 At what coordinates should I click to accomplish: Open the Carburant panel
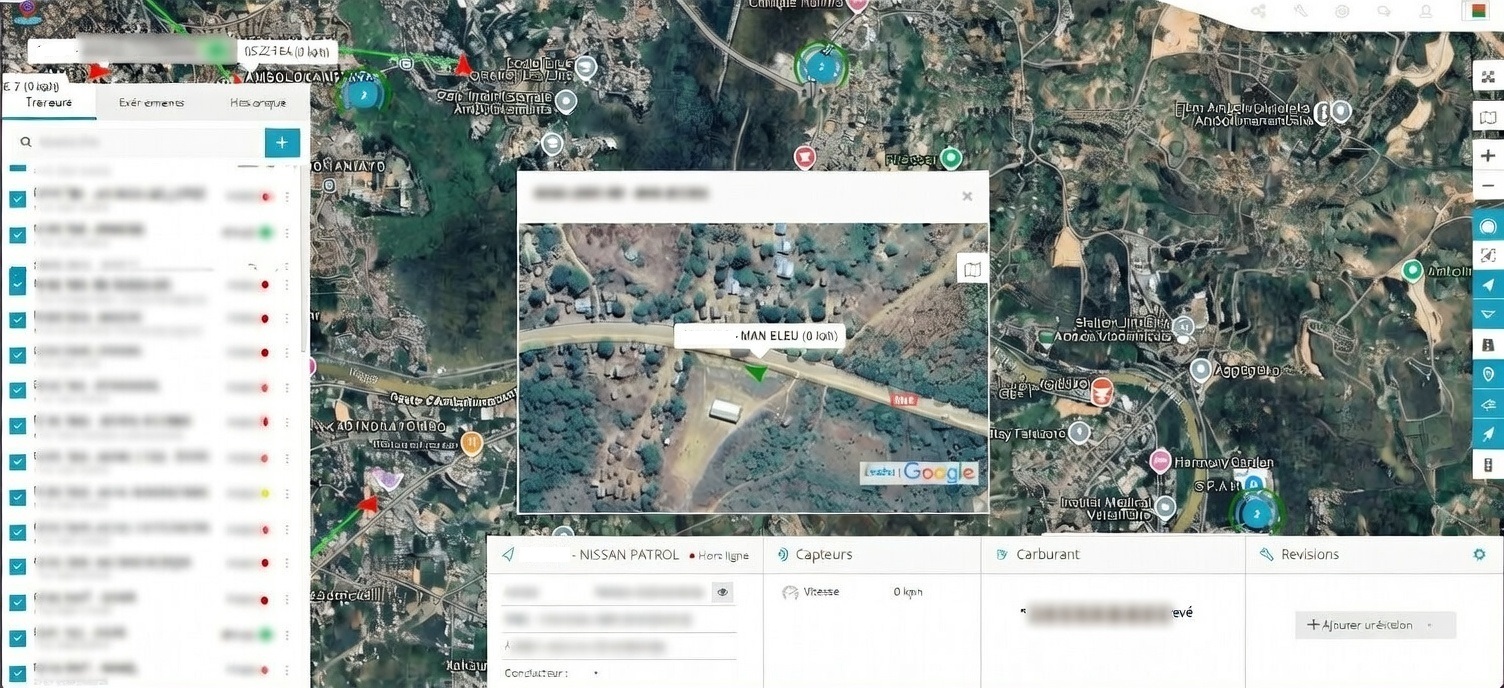(x=1047, y=554)
